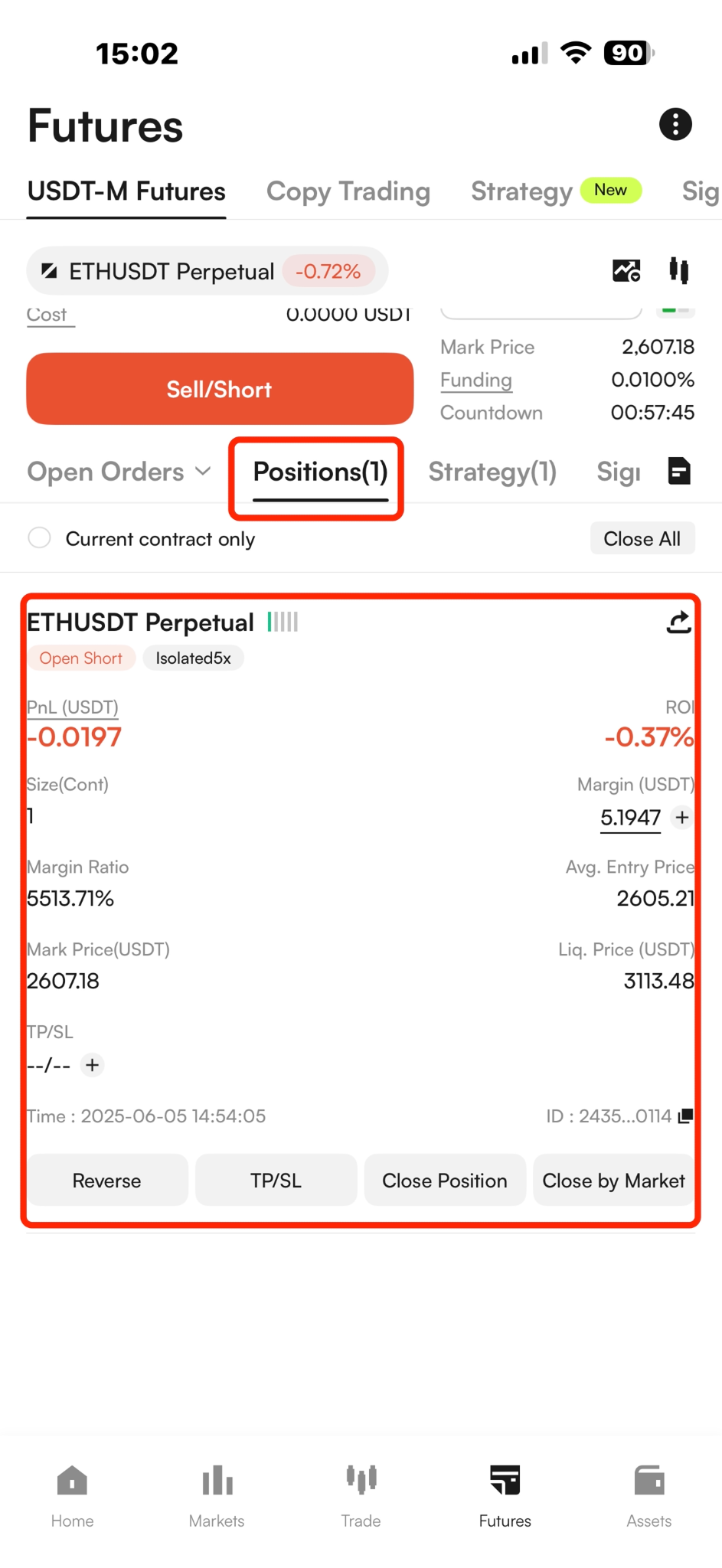722x1568 pixels.
Task: Open the Strategy tab marked New
Action: pos(556,191)
